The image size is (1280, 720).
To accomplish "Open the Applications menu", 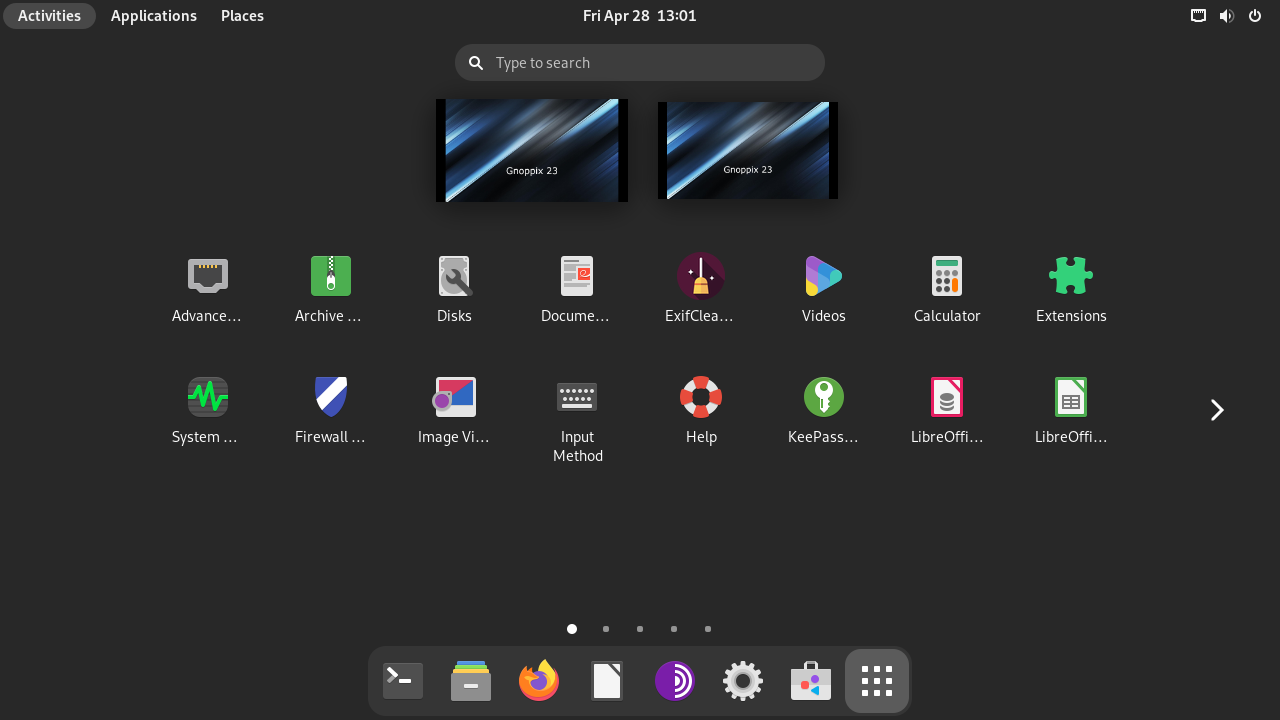I will (x=154, y=16).
